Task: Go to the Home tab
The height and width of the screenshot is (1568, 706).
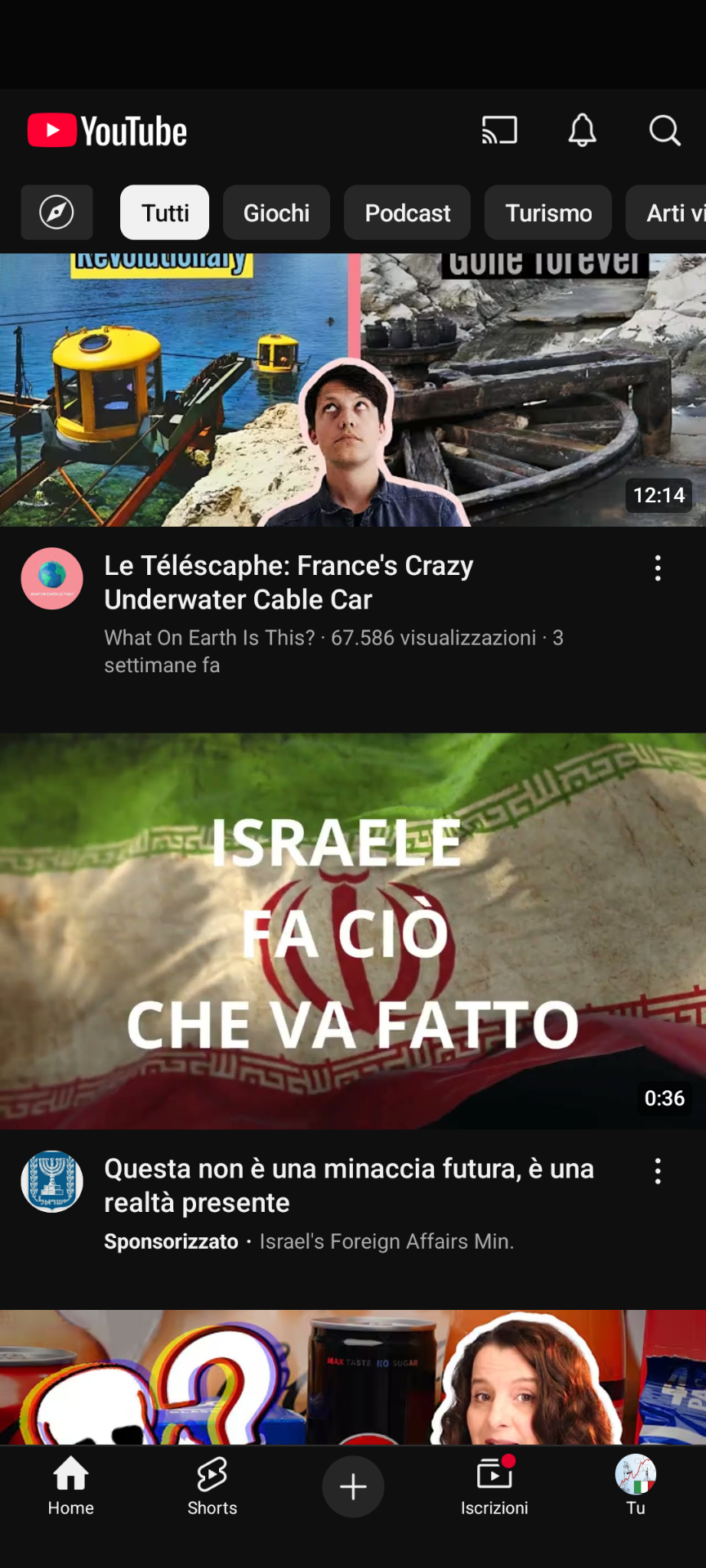Action: [71, 1486]
